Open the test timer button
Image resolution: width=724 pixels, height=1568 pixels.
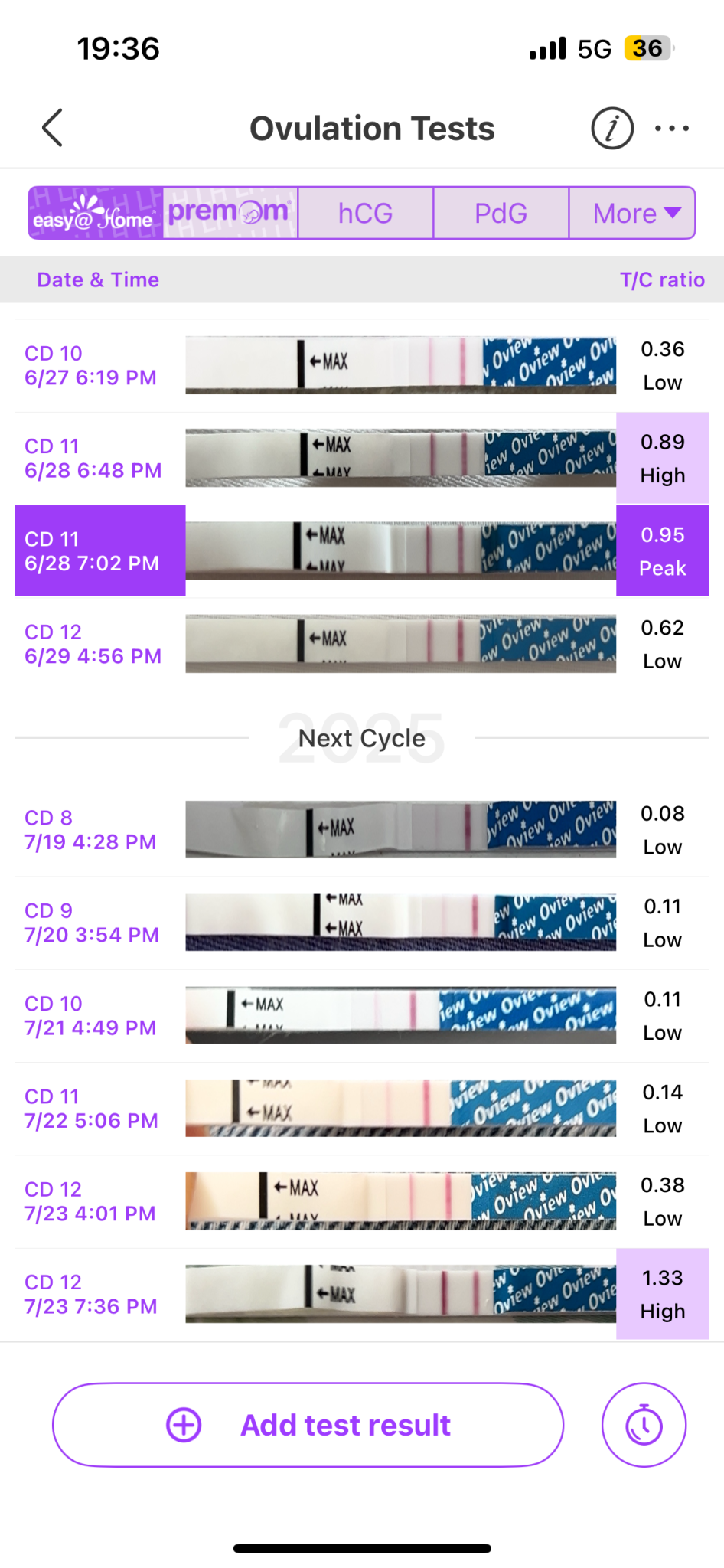click(x=644, y=1425)
